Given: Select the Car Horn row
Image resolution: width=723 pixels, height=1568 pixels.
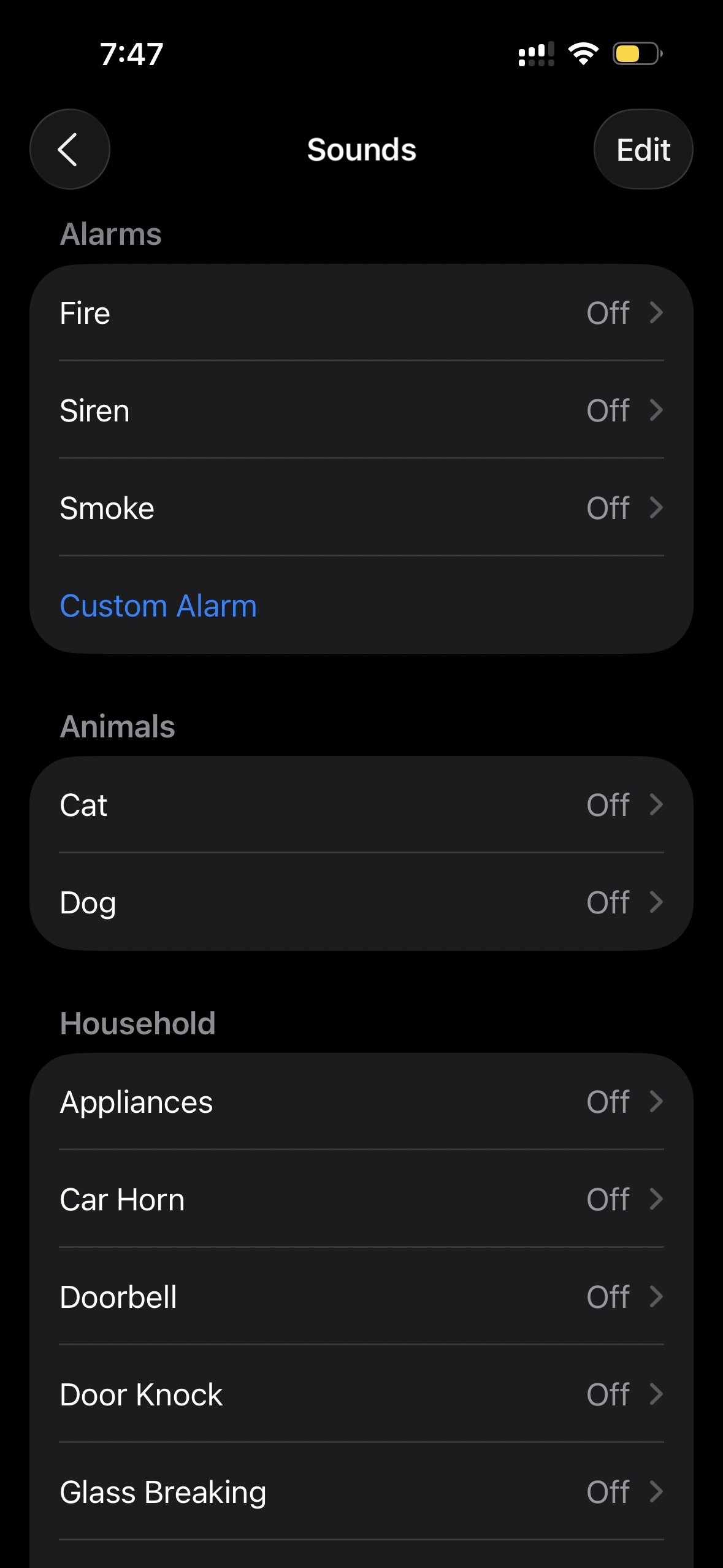Looking at the screenshot, I should 361,1199.
